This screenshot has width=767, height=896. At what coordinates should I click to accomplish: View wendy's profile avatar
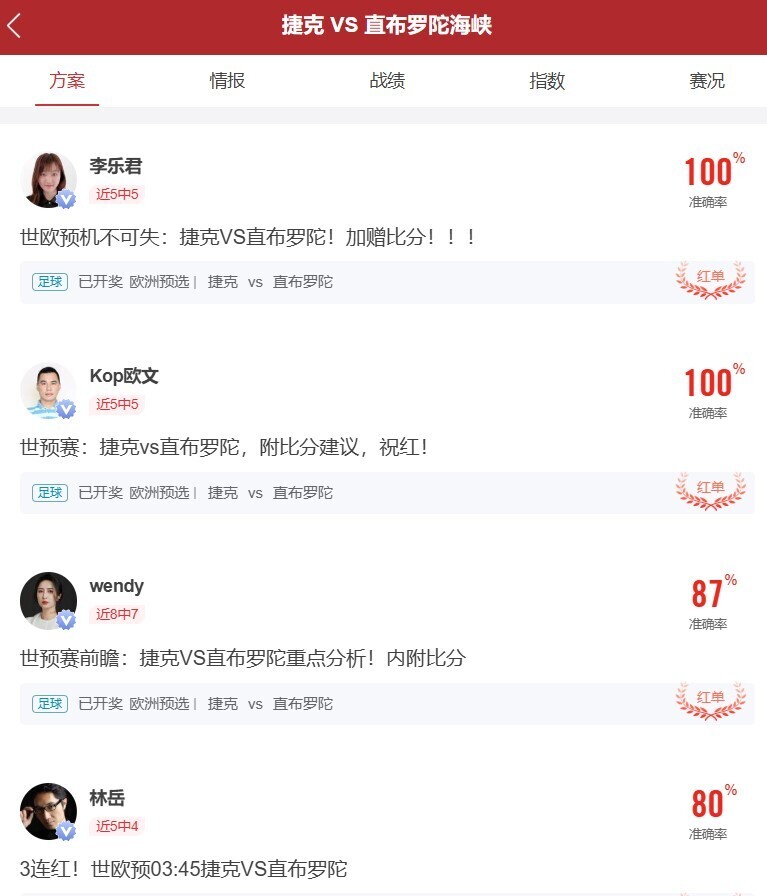point(48,600)
